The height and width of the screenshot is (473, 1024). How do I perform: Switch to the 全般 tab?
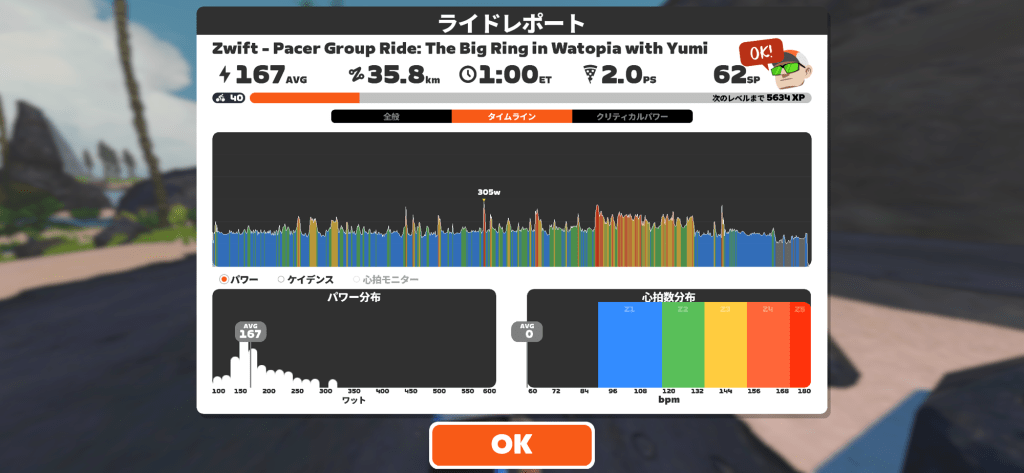(x=391, y=117)
